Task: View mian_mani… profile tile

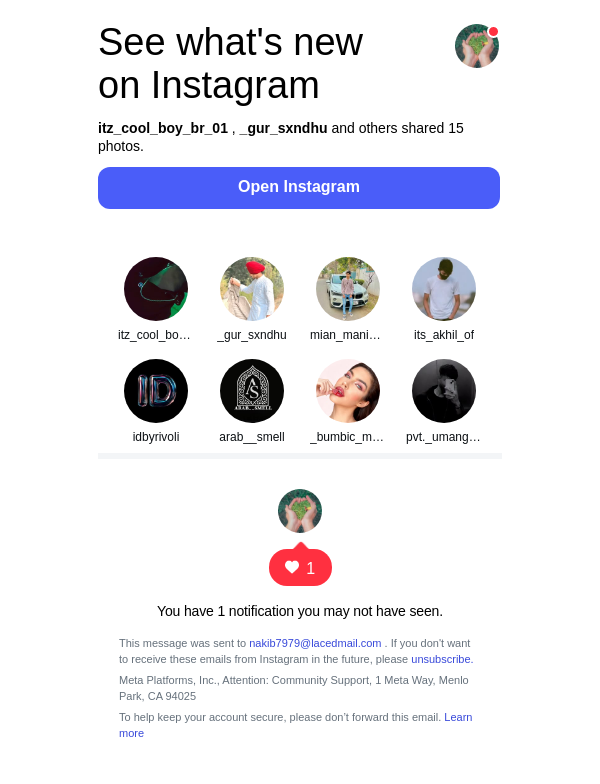Action: 348,289
